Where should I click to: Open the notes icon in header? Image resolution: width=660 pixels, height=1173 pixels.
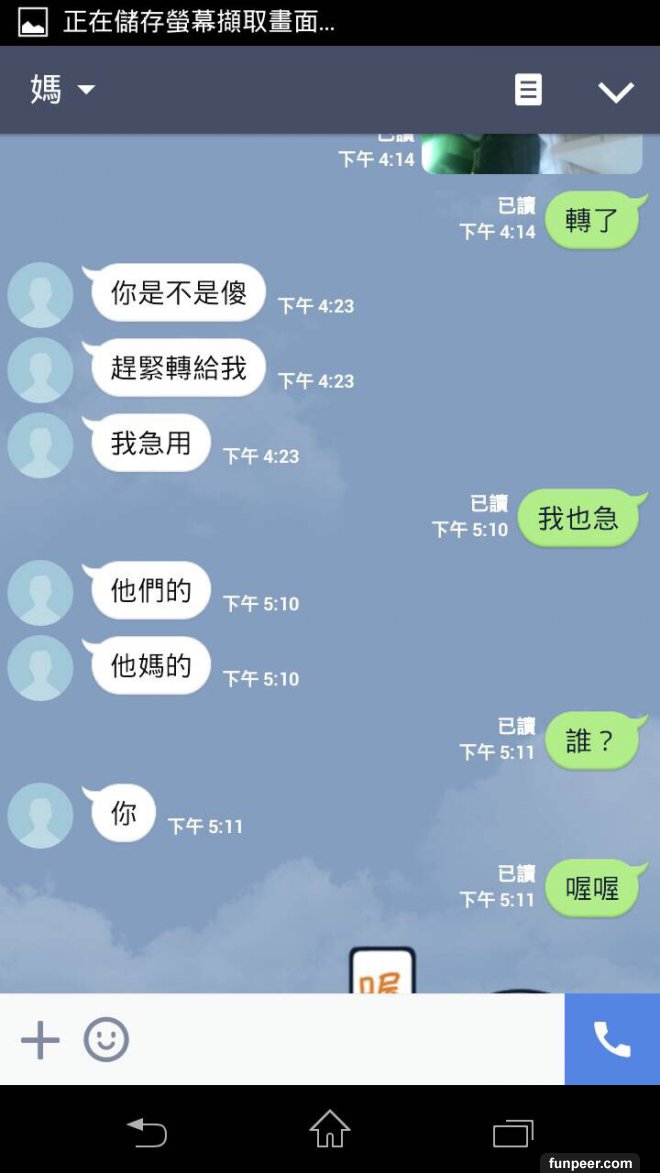tap(528, 90)
